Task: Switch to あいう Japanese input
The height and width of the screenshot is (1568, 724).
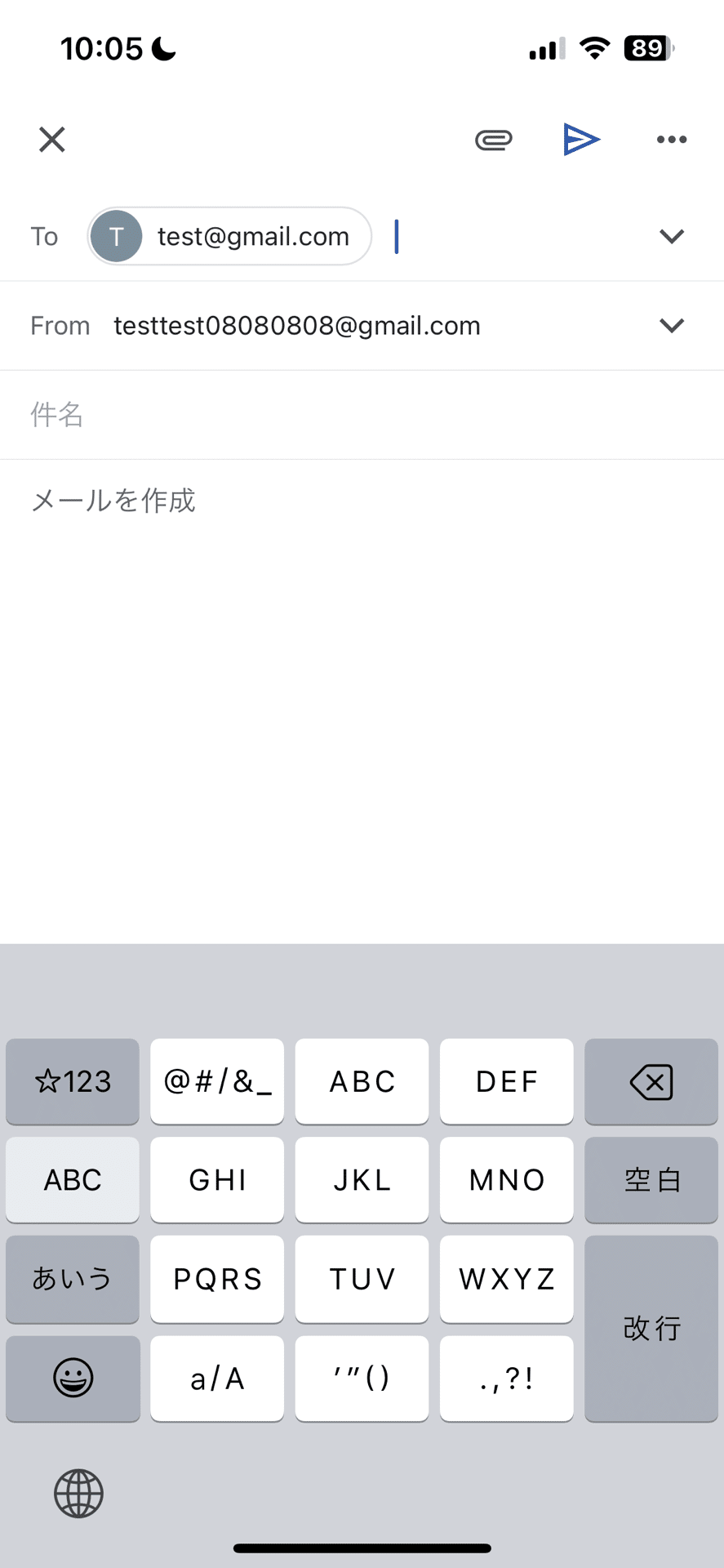Action: [x=73, y=1279]
